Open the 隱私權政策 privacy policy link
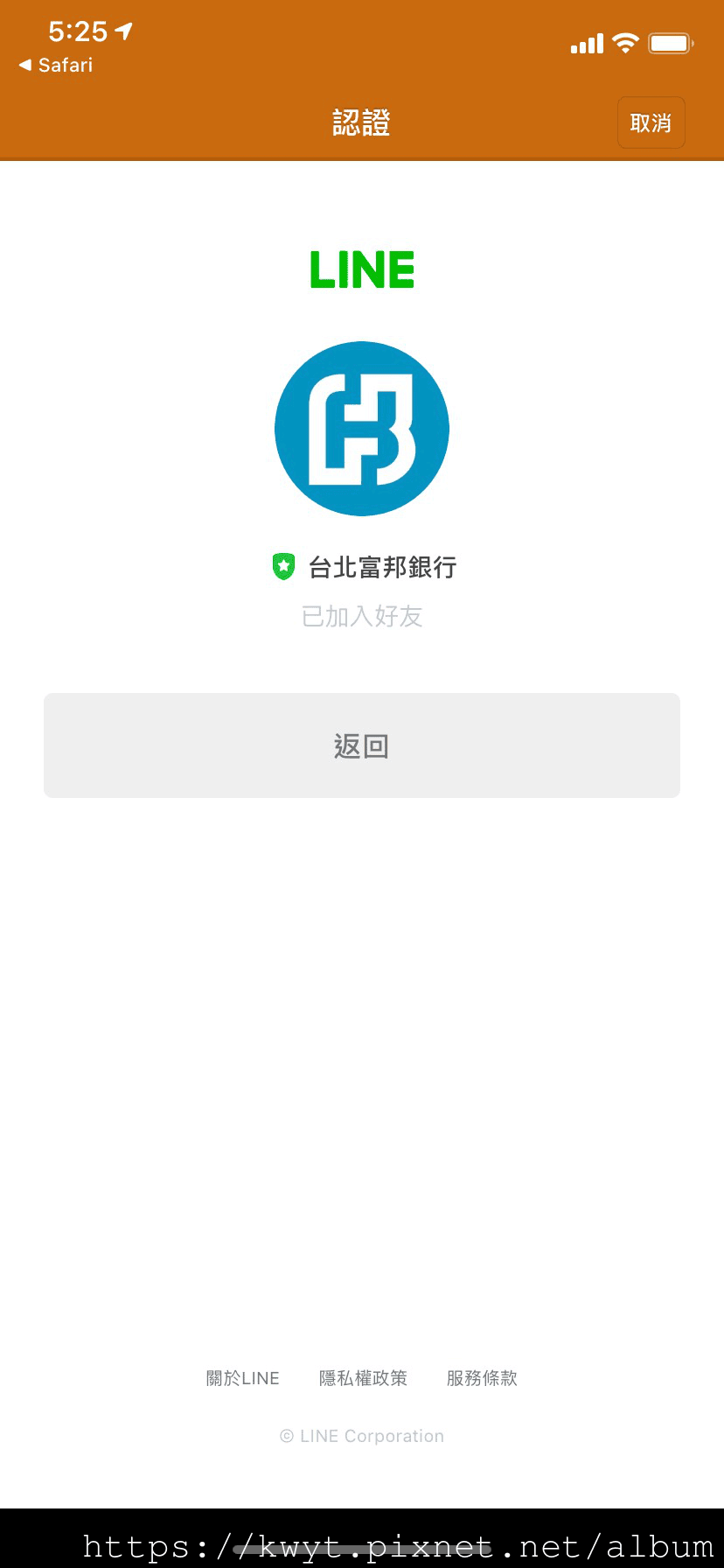The image size is (724, 1568). tap(363, 1378)
